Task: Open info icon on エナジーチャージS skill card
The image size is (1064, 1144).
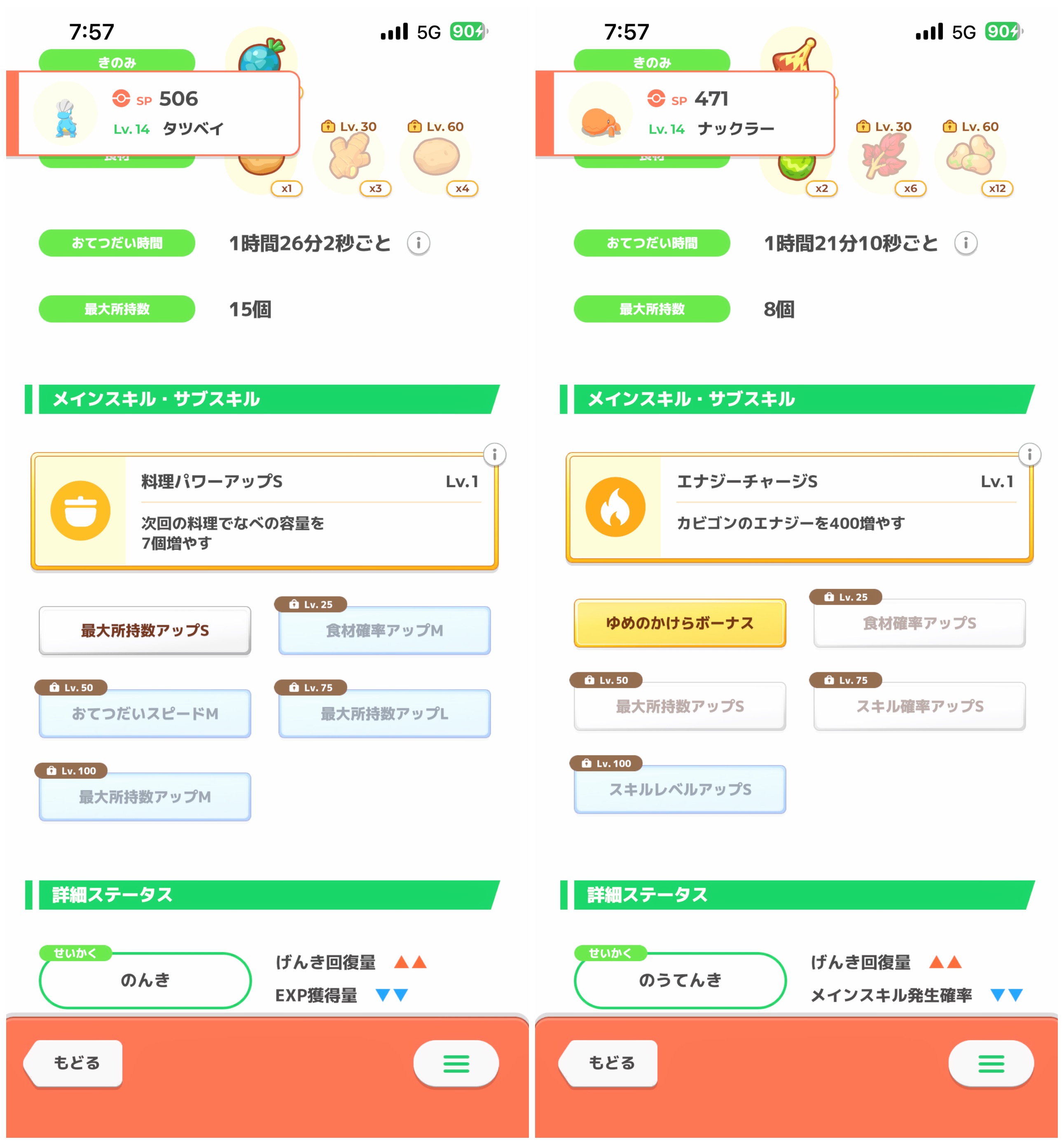Action: (1029, 455)
